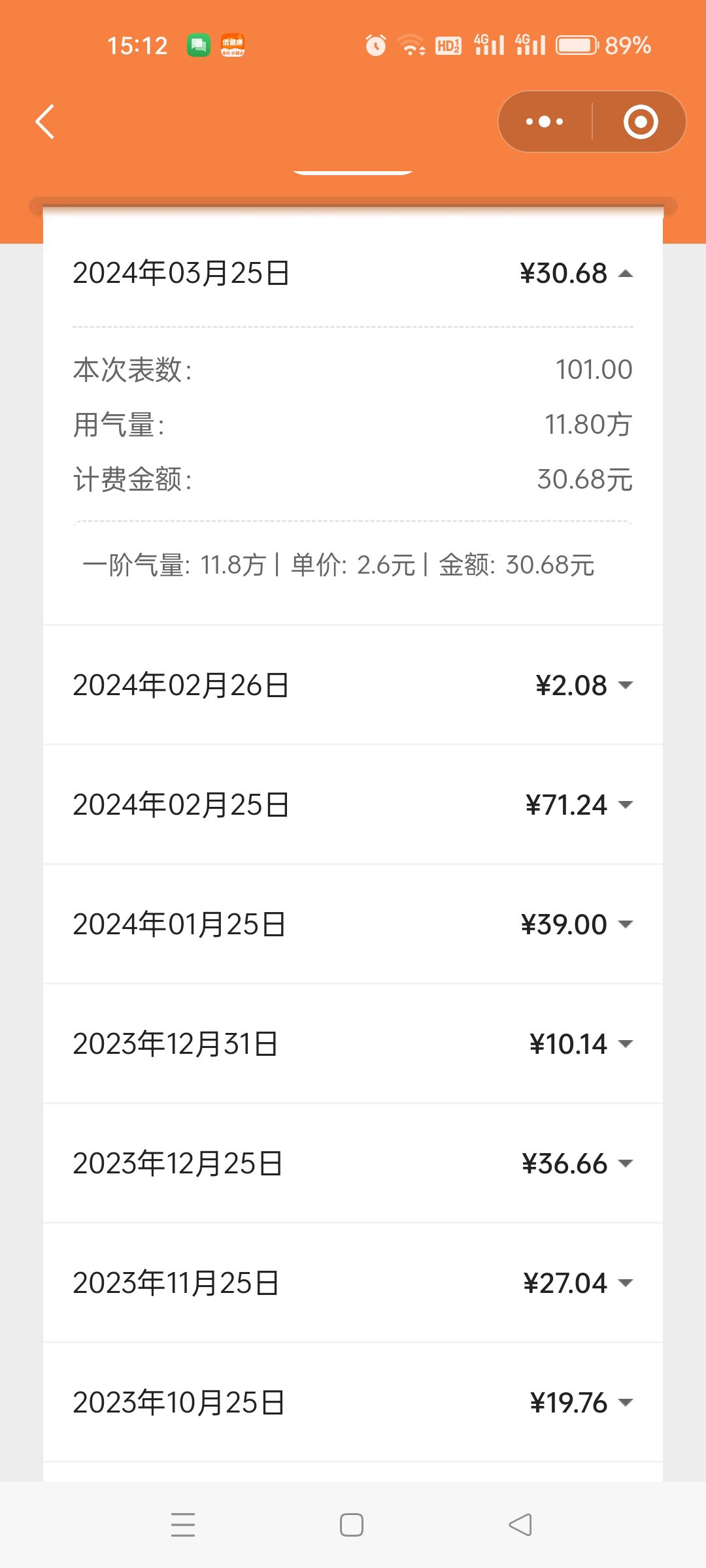Close the mini program with circle button

(x=641, y=122)
